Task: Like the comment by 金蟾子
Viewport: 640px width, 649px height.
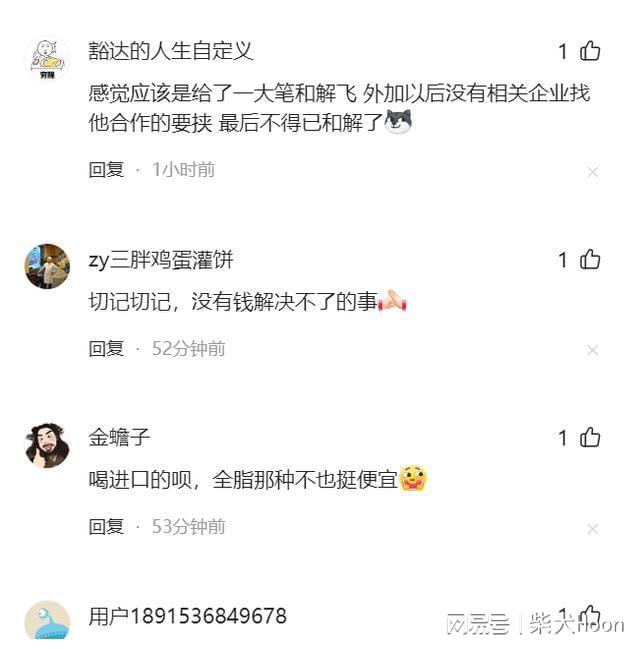Action: (x=590, y=438)
